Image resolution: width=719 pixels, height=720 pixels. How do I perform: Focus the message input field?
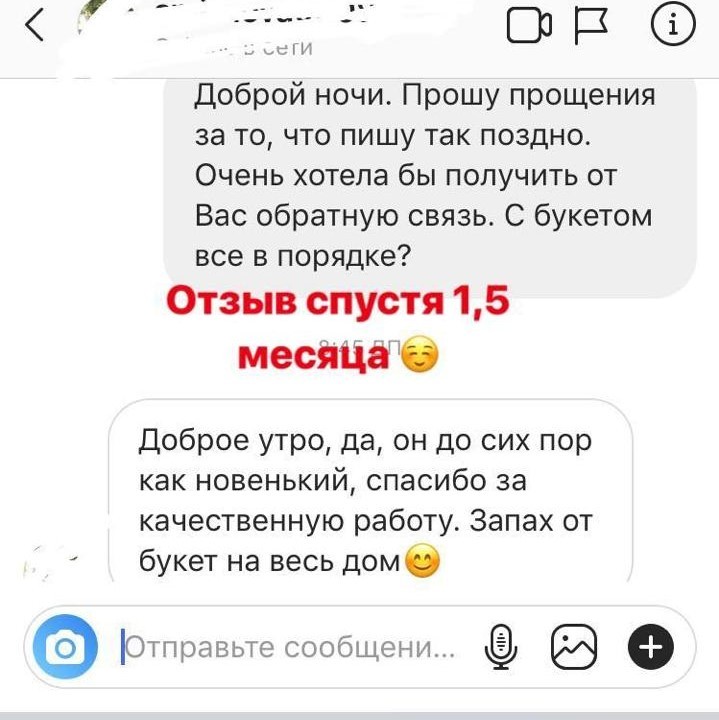[290, 648]
